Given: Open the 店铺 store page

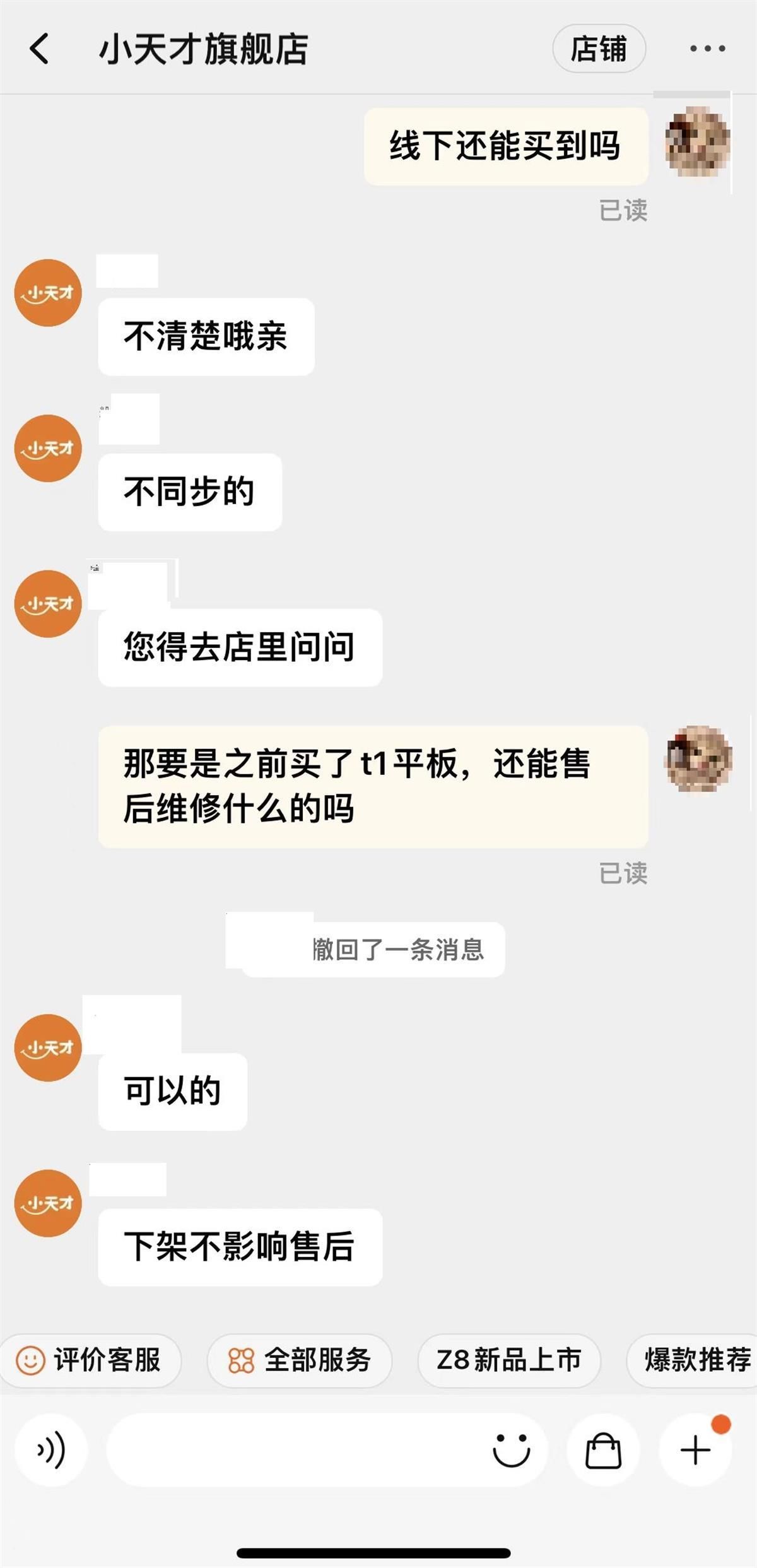Looking at the screenshot, I should pyautogui.click(x=599, y=49).
